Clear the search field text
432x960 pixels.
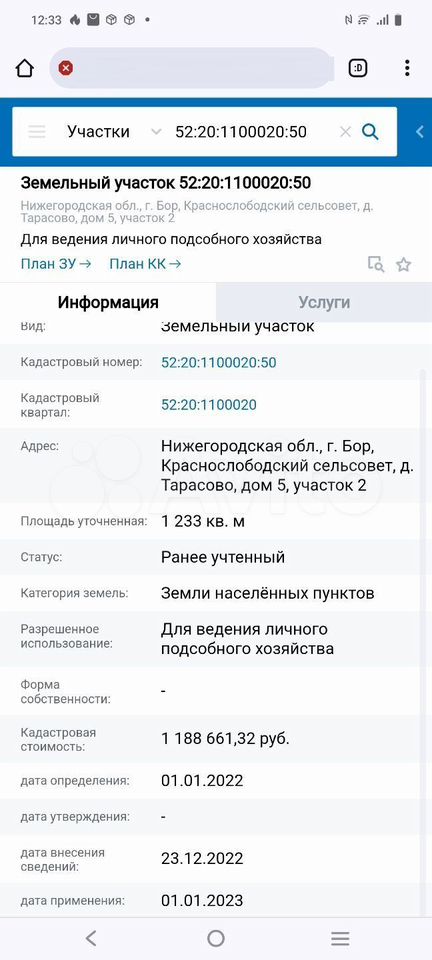[345, 132]
